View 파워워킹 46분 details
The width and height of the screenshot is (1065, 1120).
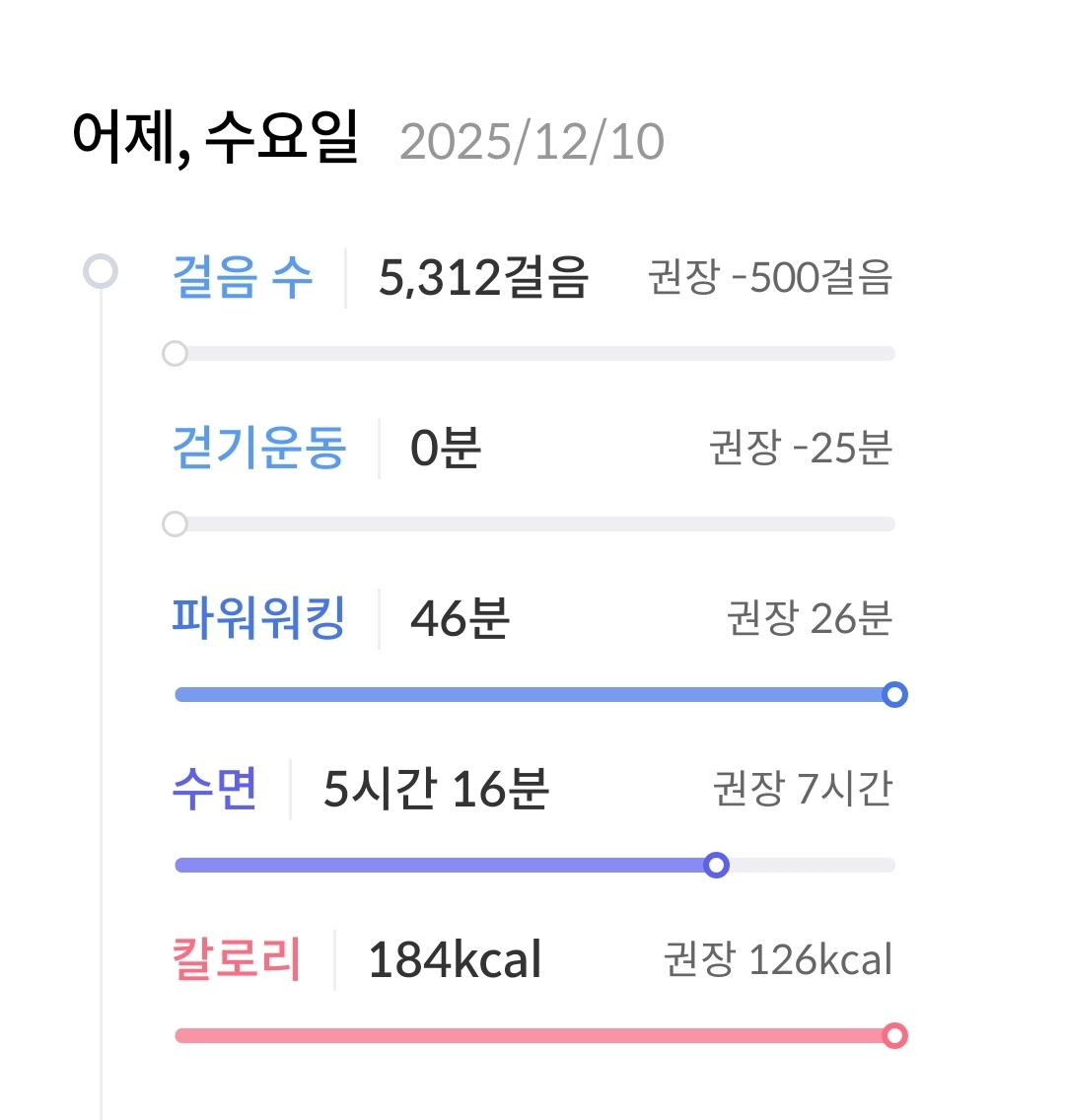[259, 619]
